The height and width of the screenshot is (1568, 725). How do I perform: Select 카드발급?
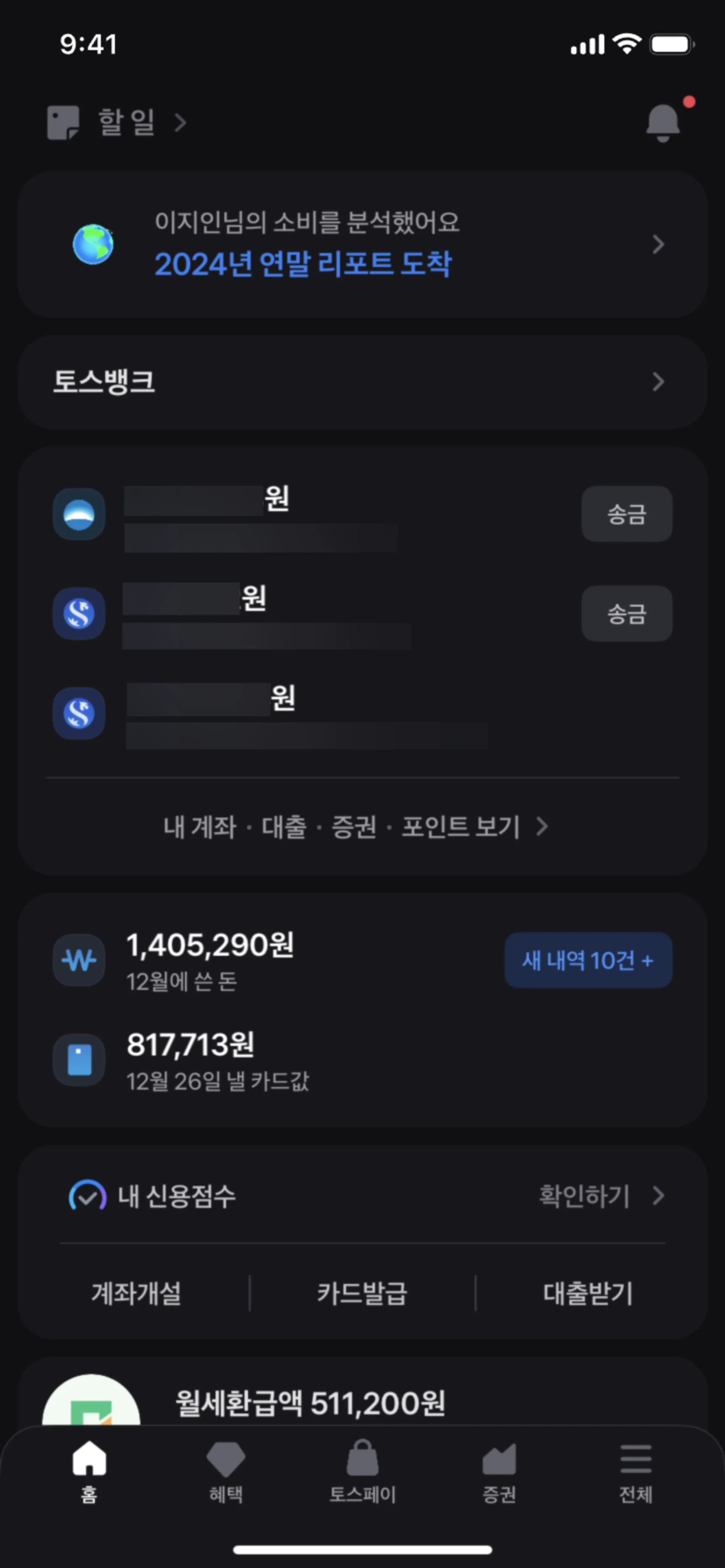362,1293
